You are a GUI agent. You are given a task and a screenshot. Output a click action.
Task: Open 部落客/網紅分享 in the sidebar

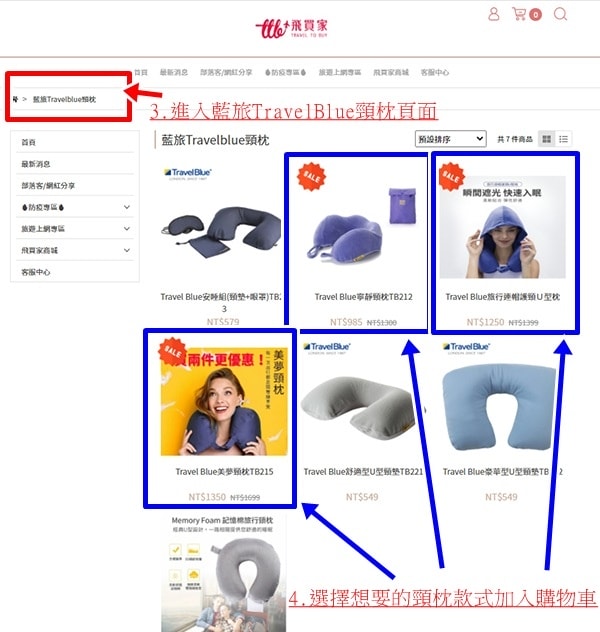[48, 185]
